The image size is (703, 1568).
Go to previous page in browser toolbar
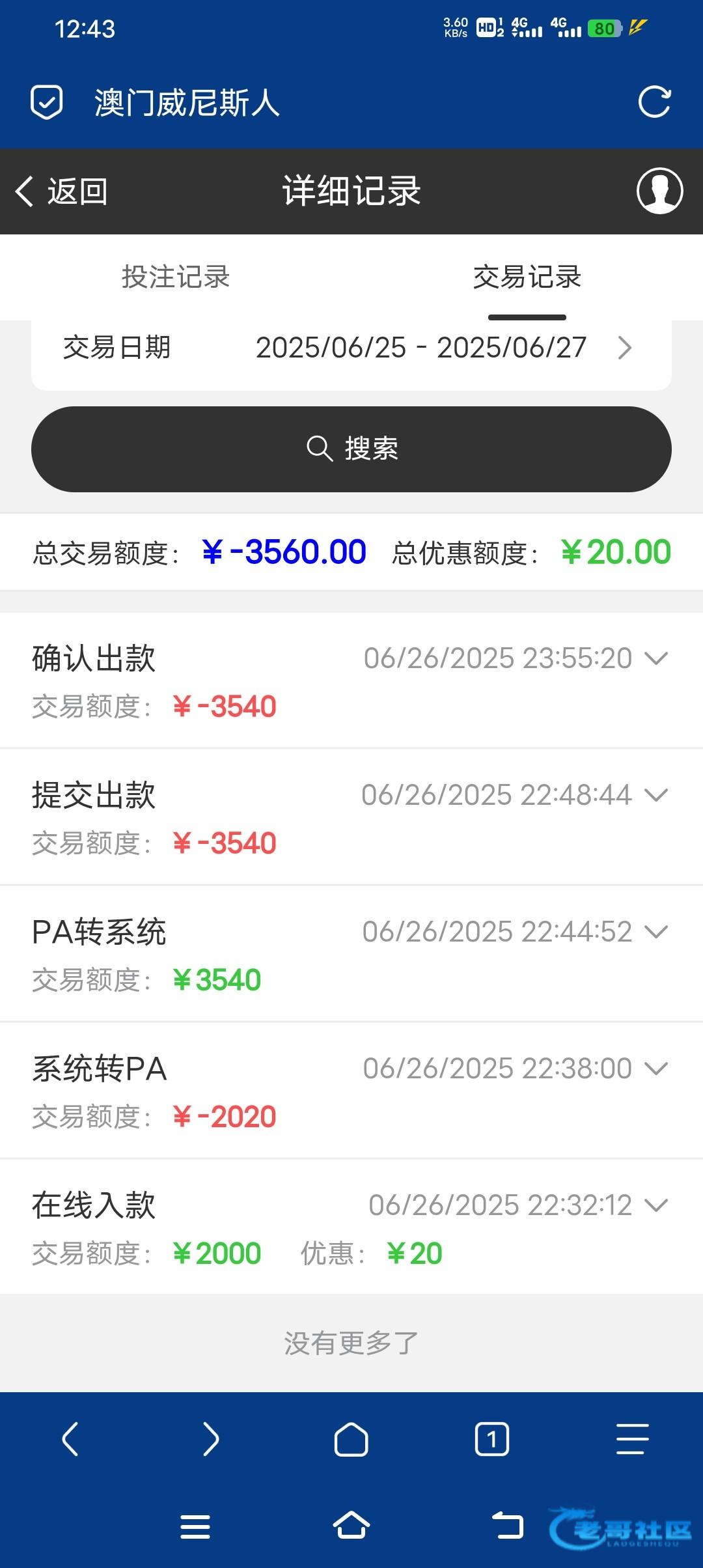70,1438
